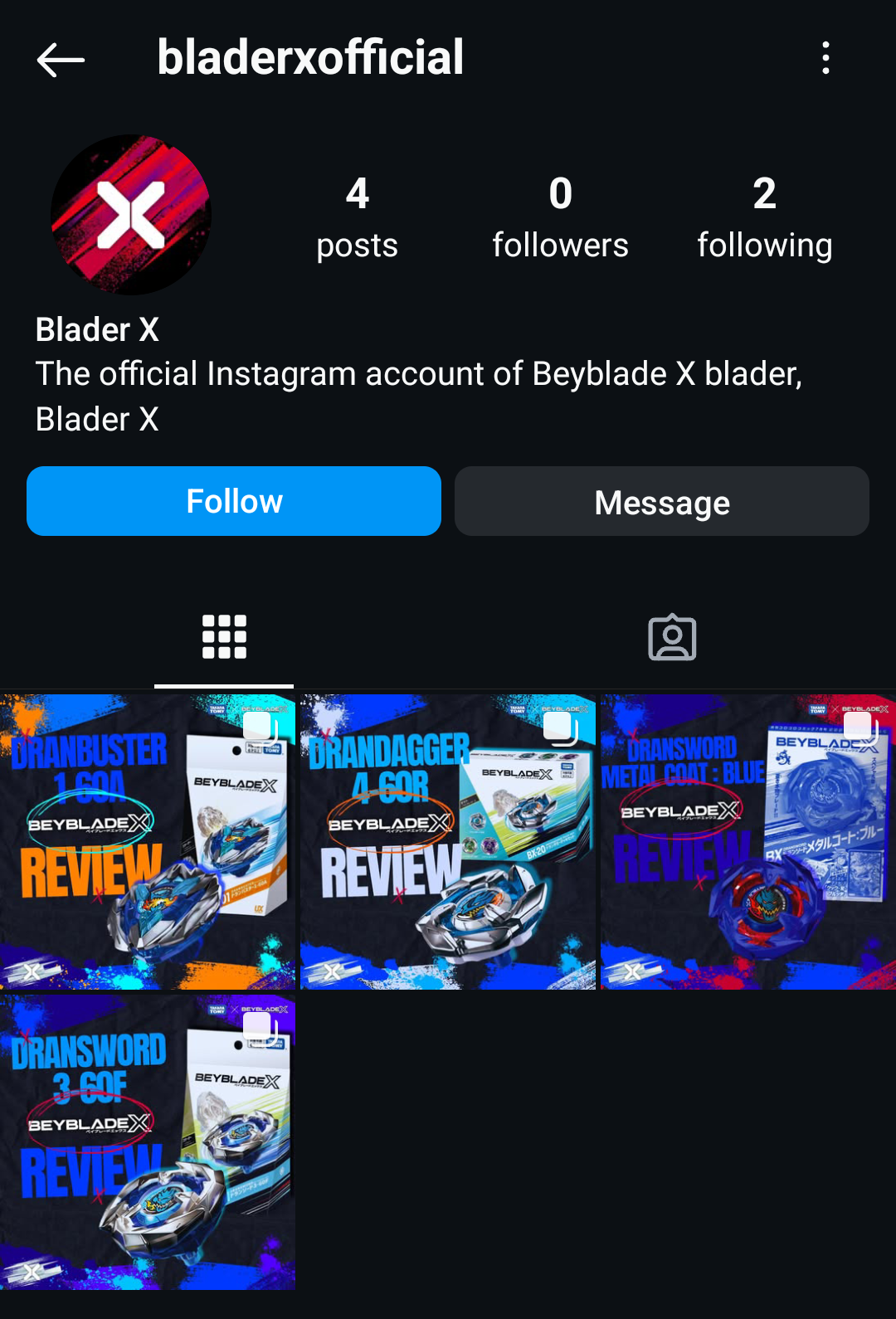Open the Dranbuster 1-60A review post

(x=148, y=841)
